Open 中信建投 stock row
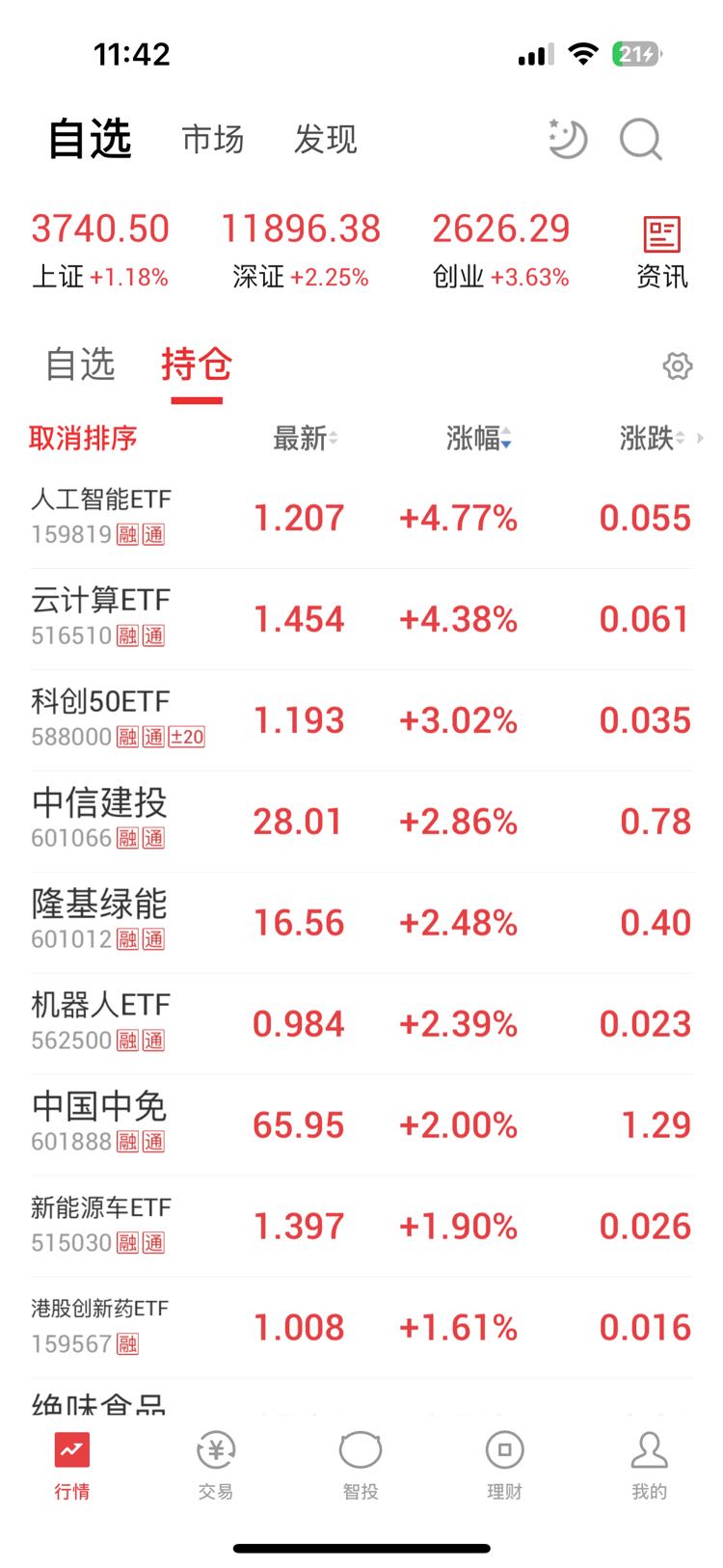 (x=361, y=822)
